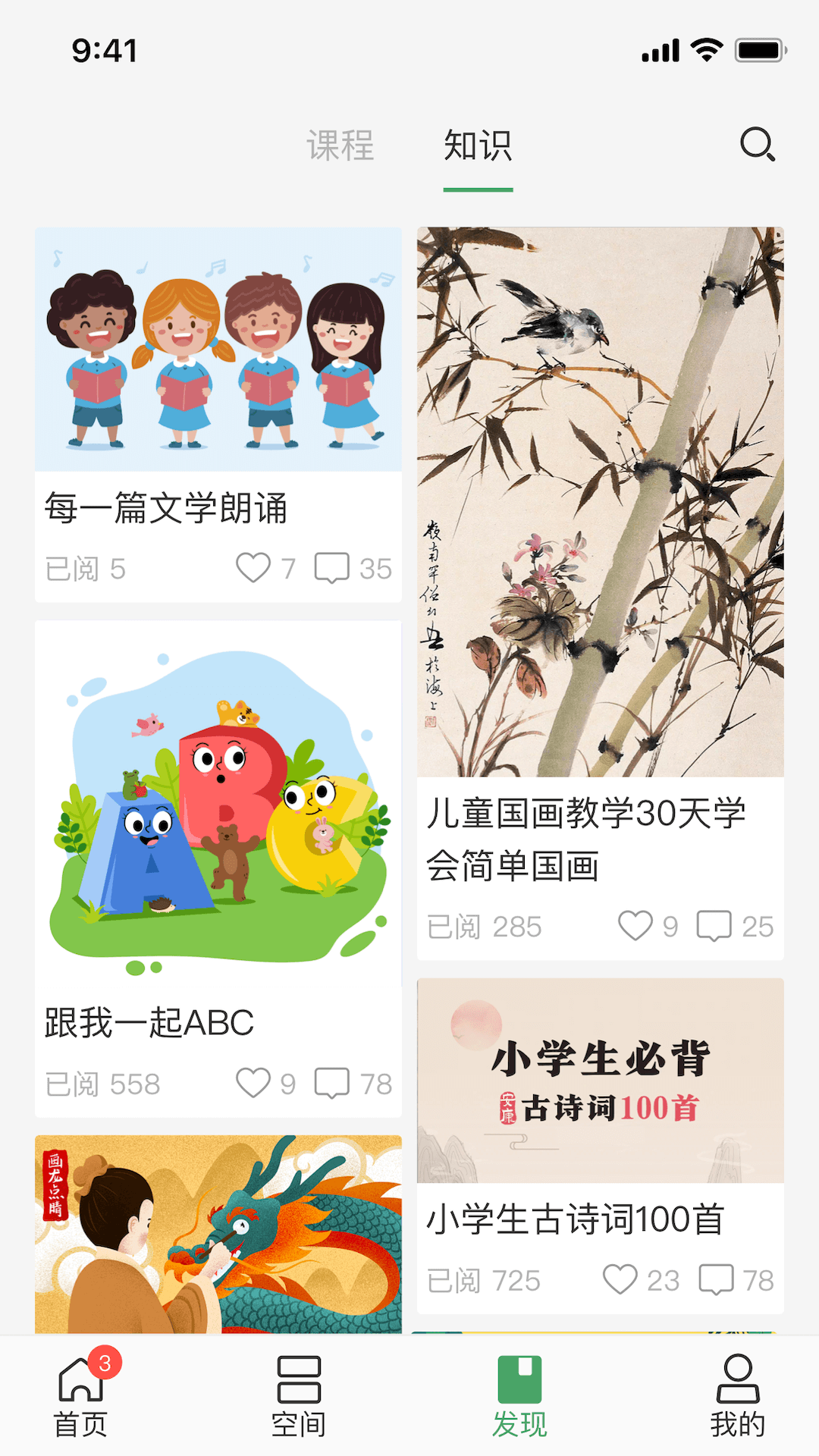819x1456 pixels.
Task: Open the 小学生古诗词100首 card
Action: pyautogui.click(x=601, y=1146)
